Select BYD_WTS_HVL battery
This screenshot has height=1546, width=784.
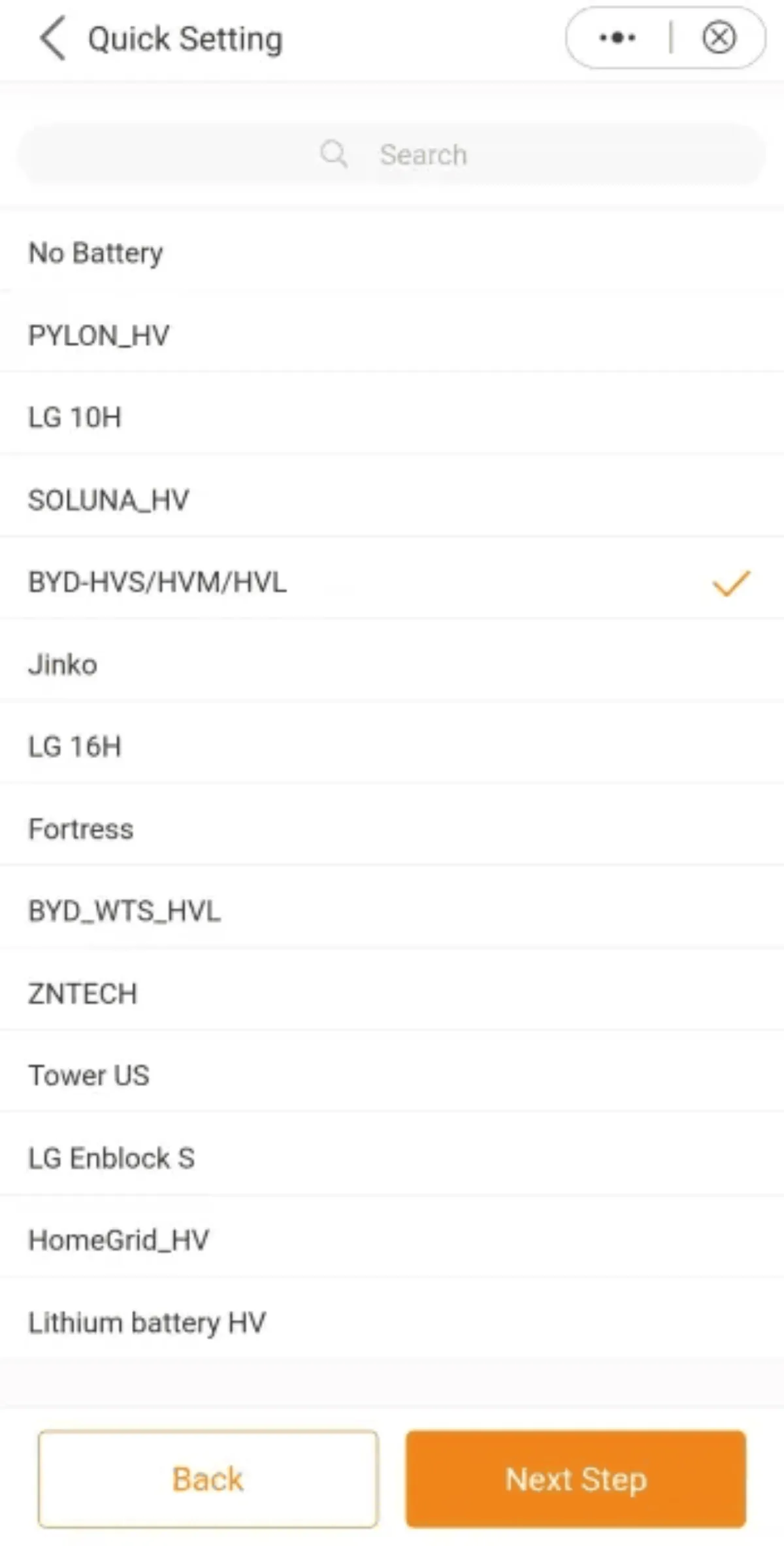[x=392, y=912]
